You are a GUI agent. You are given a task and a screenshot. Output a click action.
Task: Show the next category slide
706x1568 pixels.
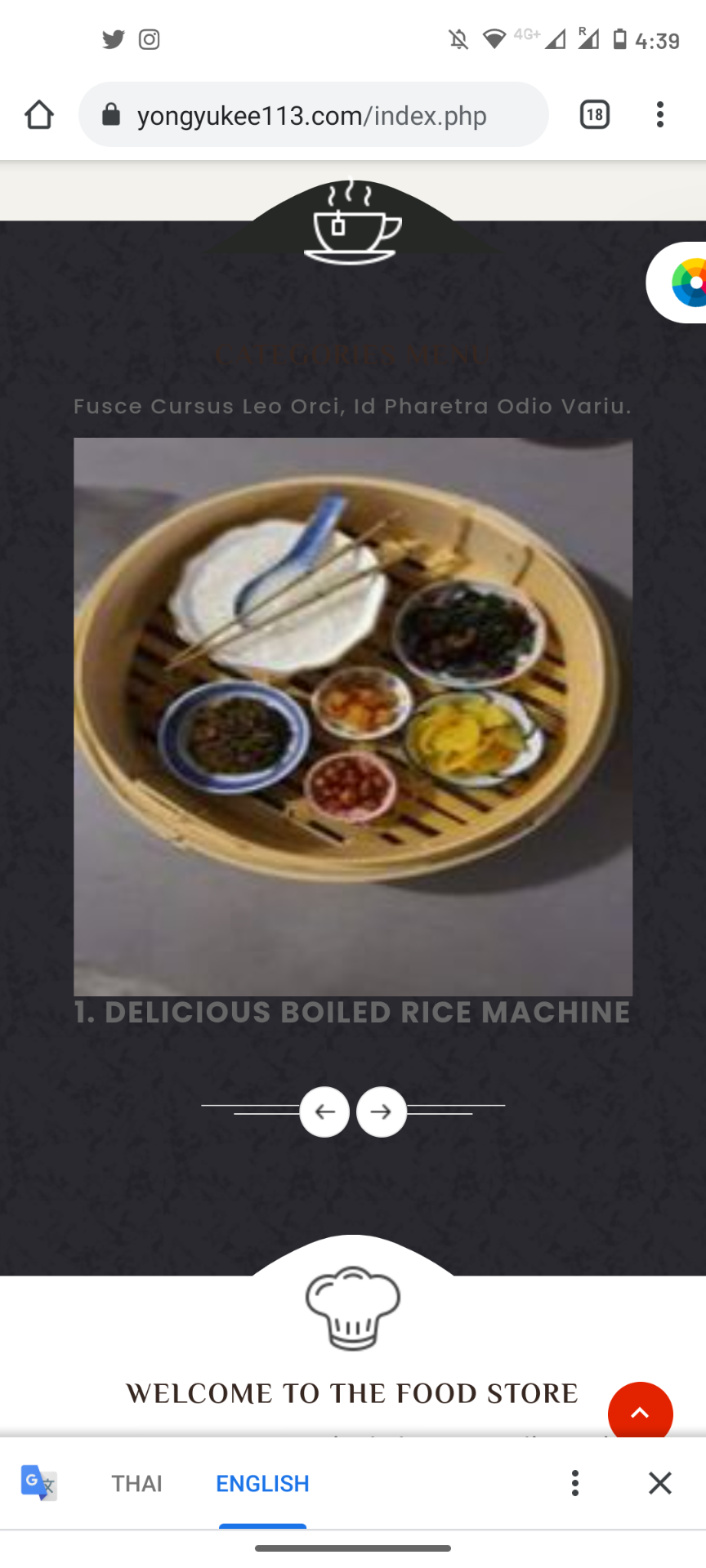pos(382,1111)
